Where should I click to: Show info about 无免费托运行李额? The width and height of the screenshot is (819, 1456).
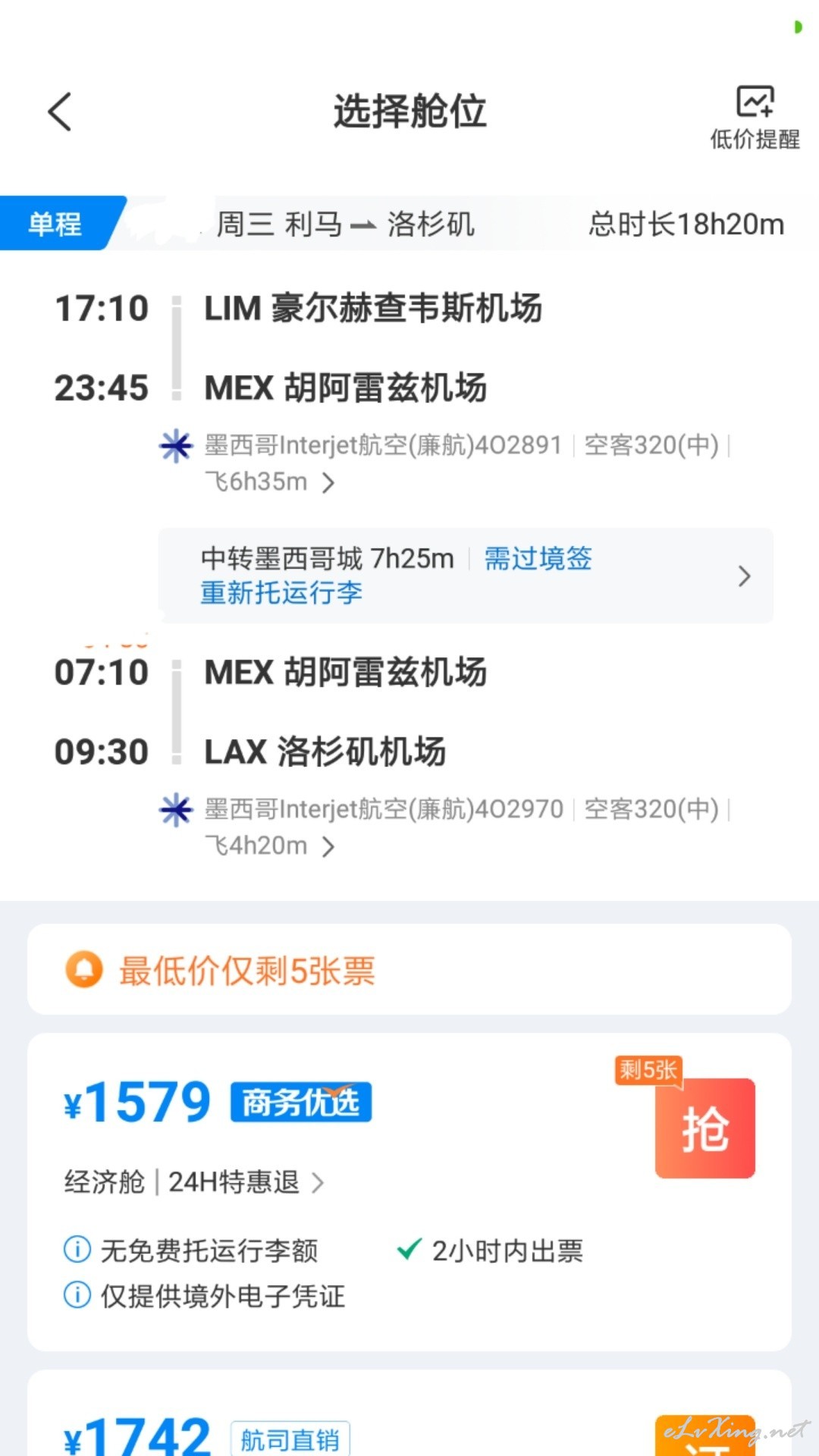77,1250
